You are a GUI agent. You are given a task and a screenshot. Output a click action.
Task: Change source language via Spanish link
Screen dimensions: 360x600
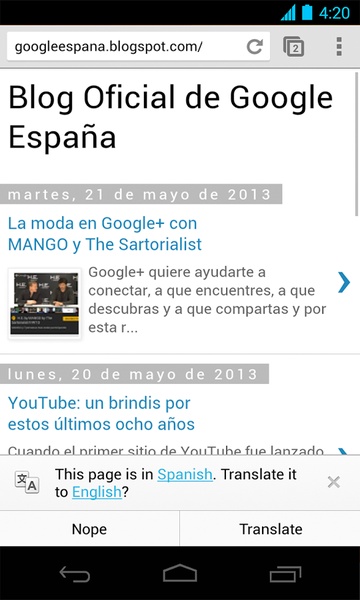[185, 474]
